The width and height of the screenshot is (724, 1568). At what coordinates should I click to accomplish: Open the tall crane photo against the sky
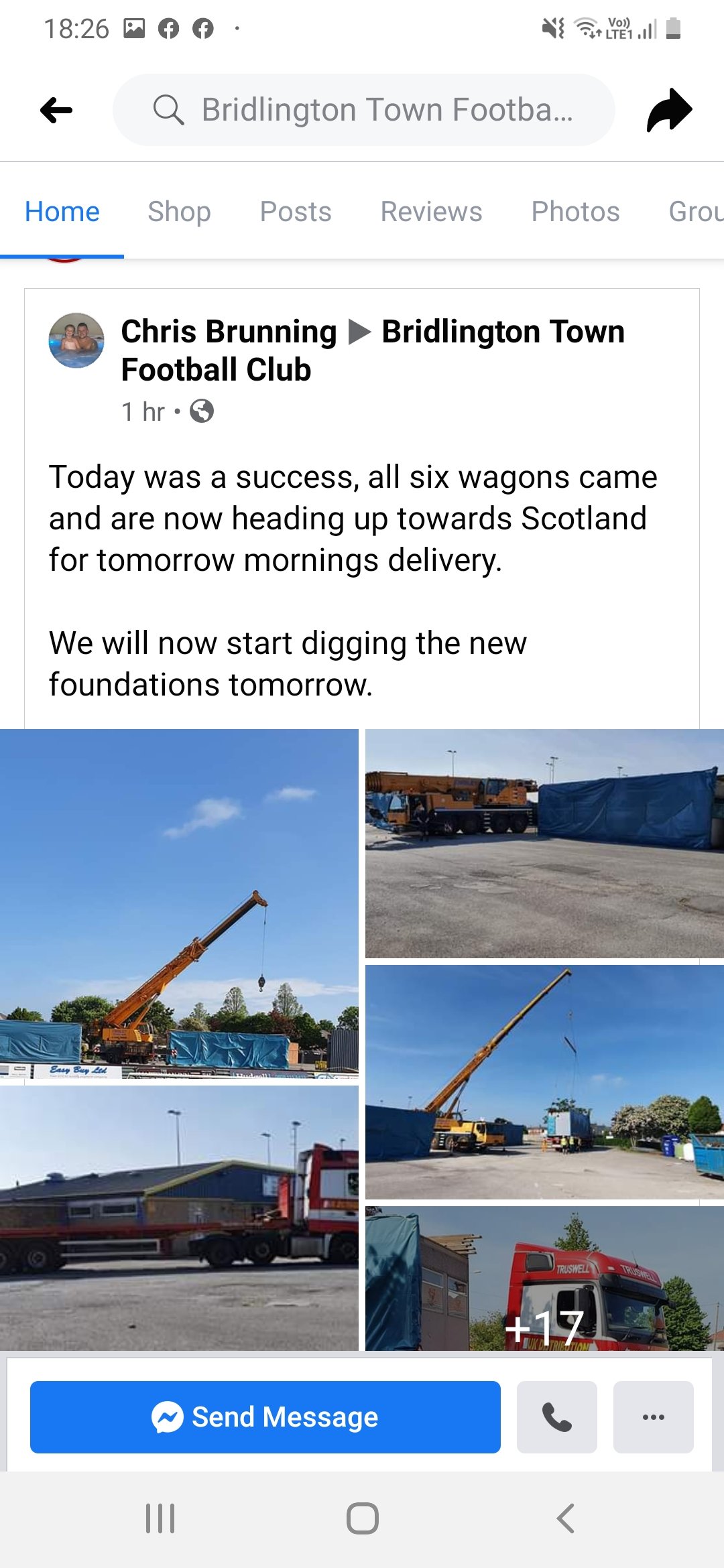[x=179, y=903]
